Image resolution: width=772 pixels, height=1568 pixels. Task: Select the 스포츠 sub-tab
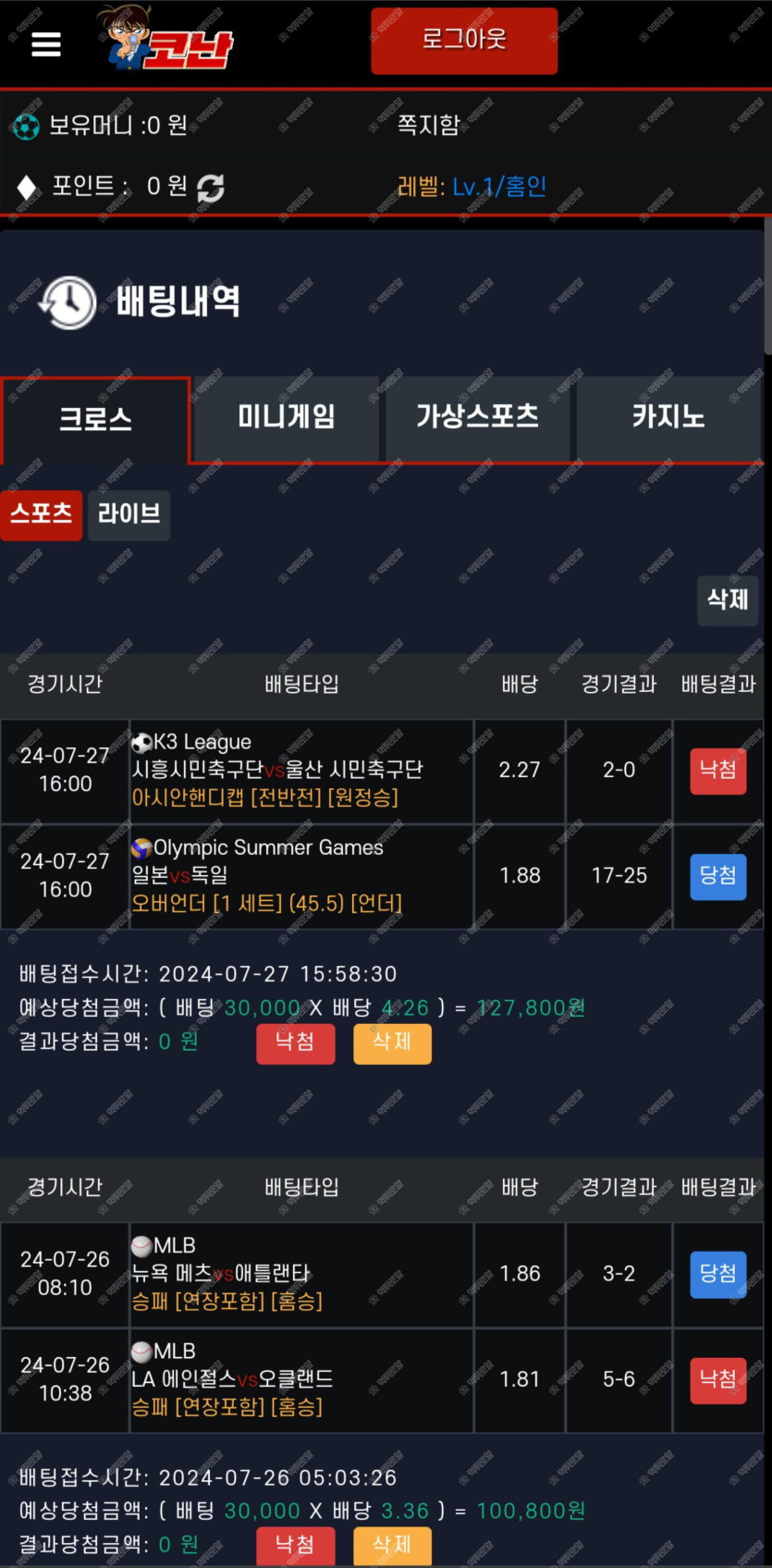pos(41,514)
